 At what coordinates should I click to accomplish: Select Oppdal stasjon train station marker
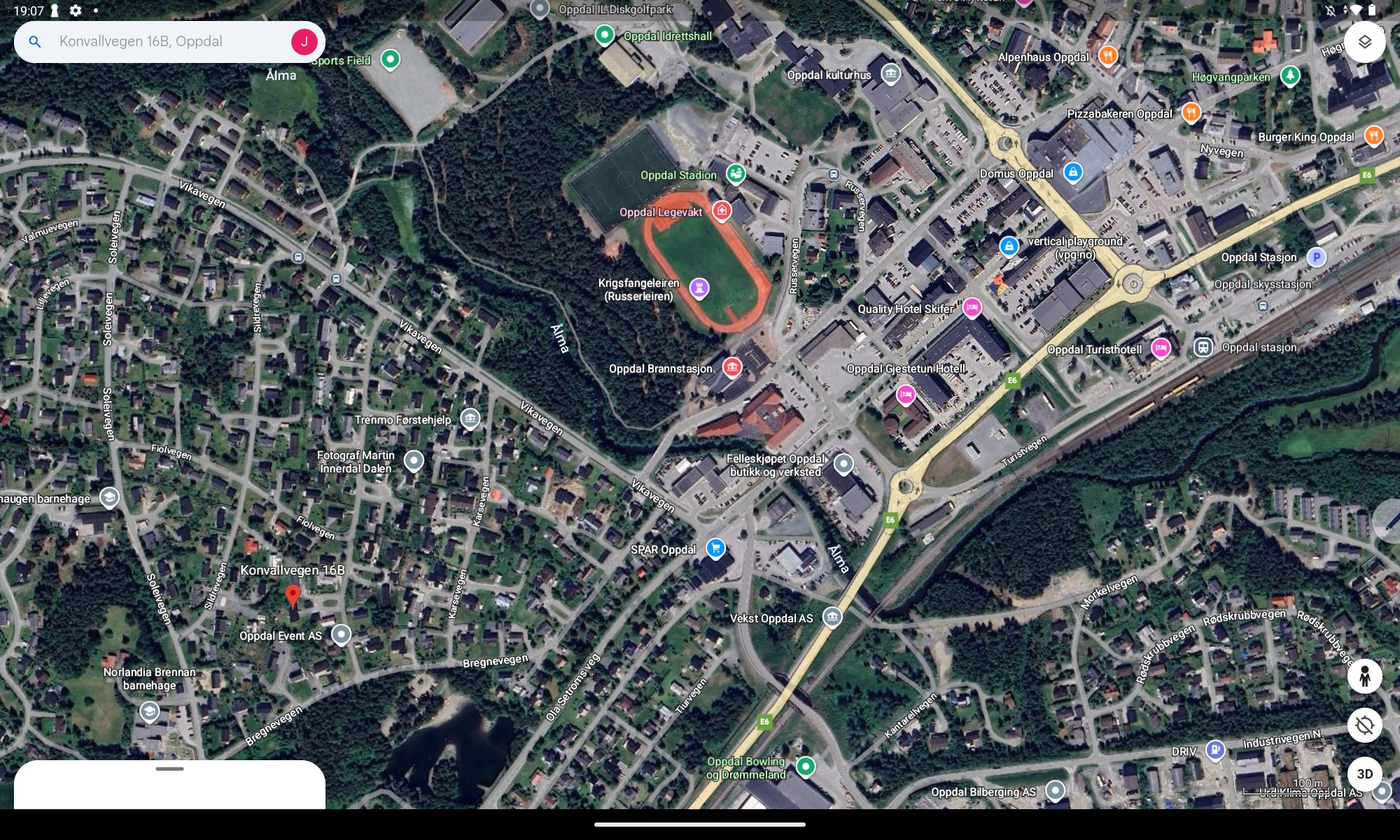(x=1203, y=346)
